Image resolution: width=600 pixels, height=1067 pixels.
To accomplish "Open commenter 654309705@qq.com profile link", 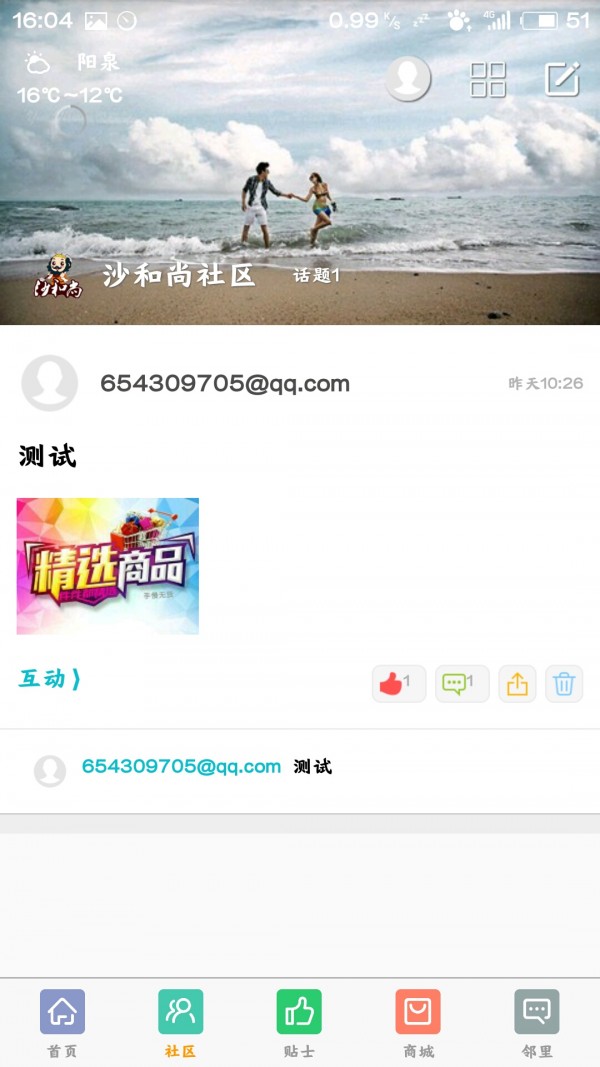I will [x=181, y=767].
